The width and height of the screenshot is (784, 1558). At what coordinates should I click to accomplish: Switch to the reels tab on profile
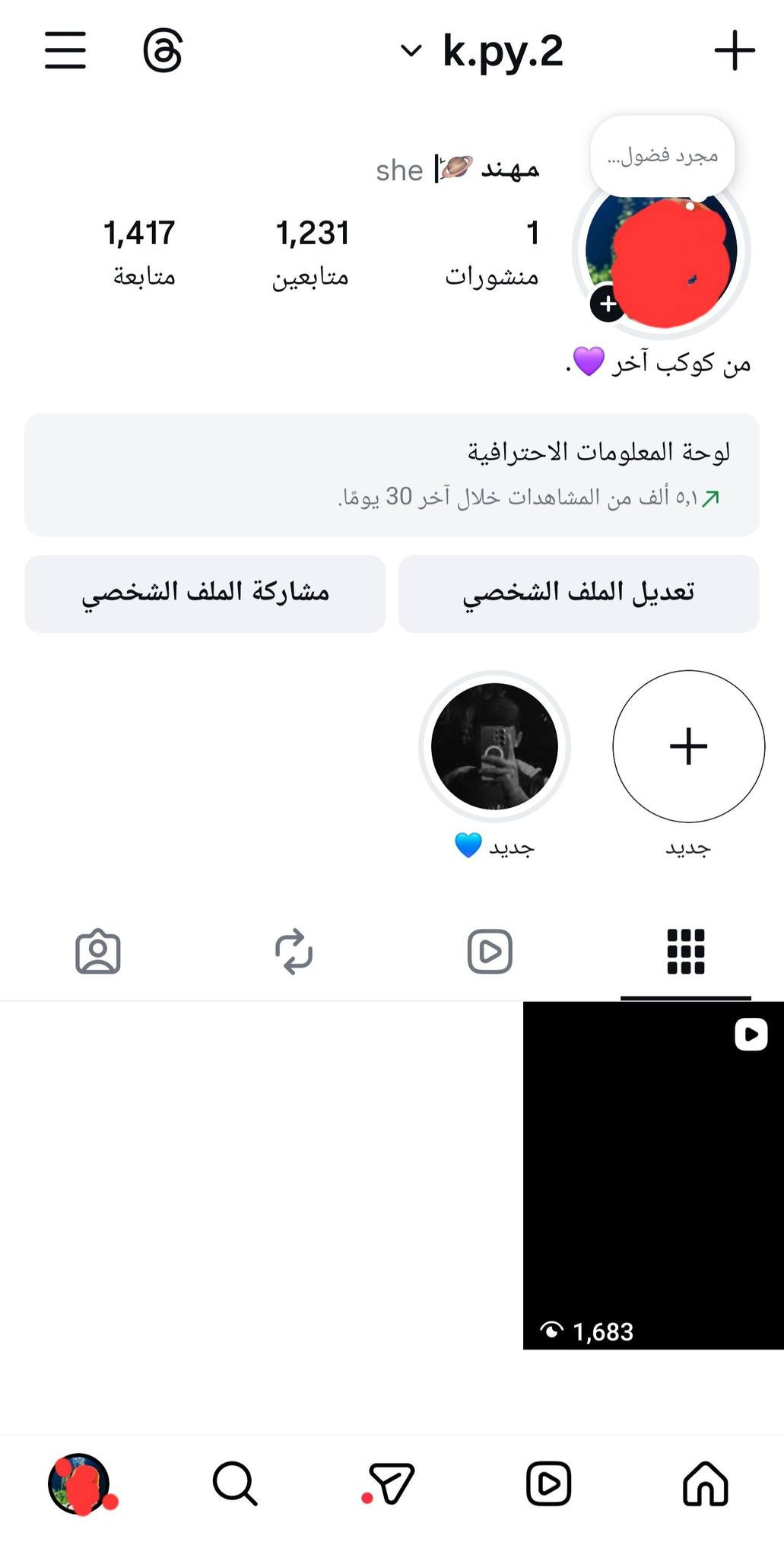pos(490,951)
